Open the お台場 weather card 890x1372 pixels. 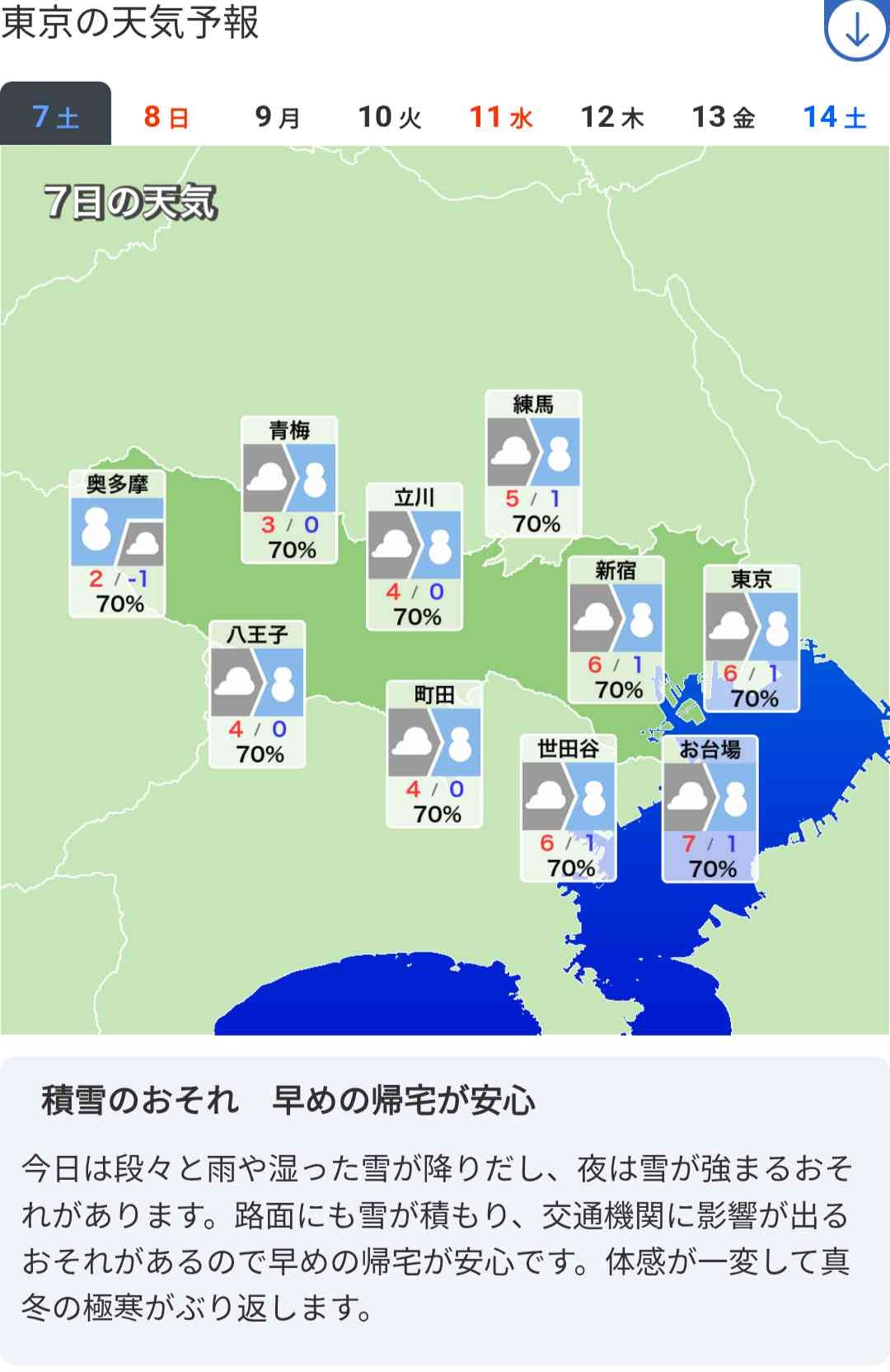point(710,809)
